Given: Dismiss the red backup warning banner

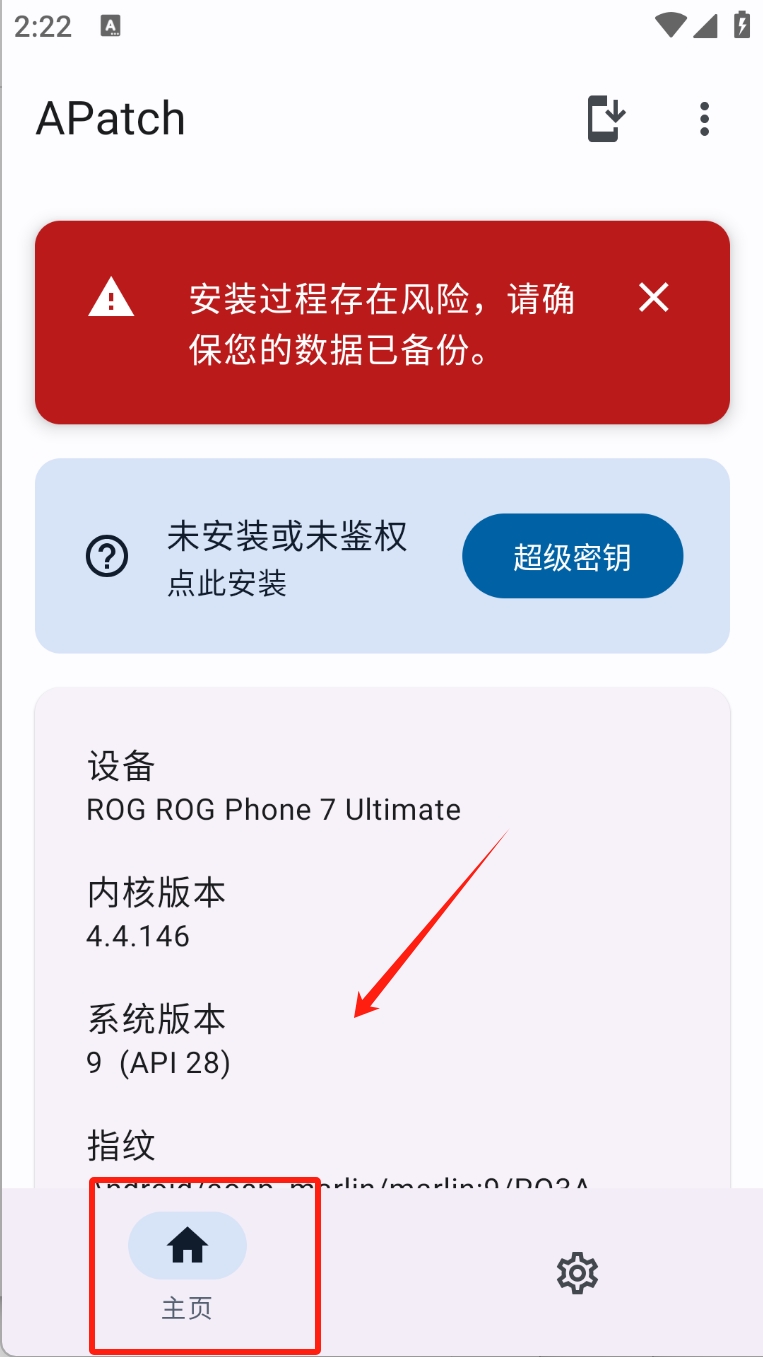Looking at the screenshot, I should (653, 297).
